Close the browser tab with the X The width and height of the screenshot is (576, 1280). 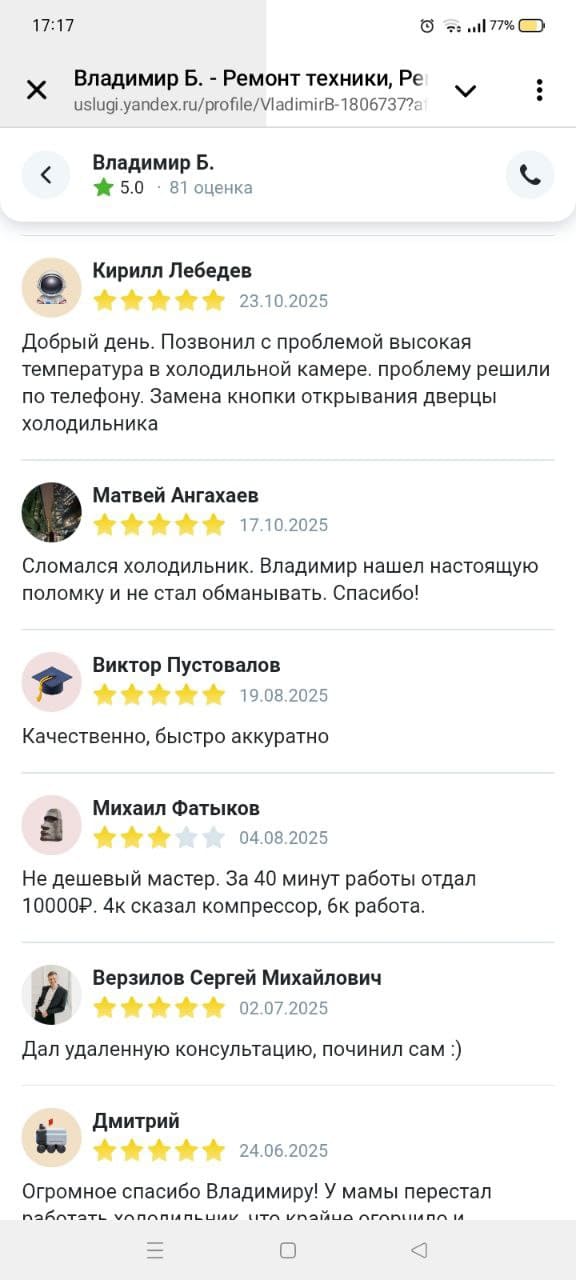[36, 90]
